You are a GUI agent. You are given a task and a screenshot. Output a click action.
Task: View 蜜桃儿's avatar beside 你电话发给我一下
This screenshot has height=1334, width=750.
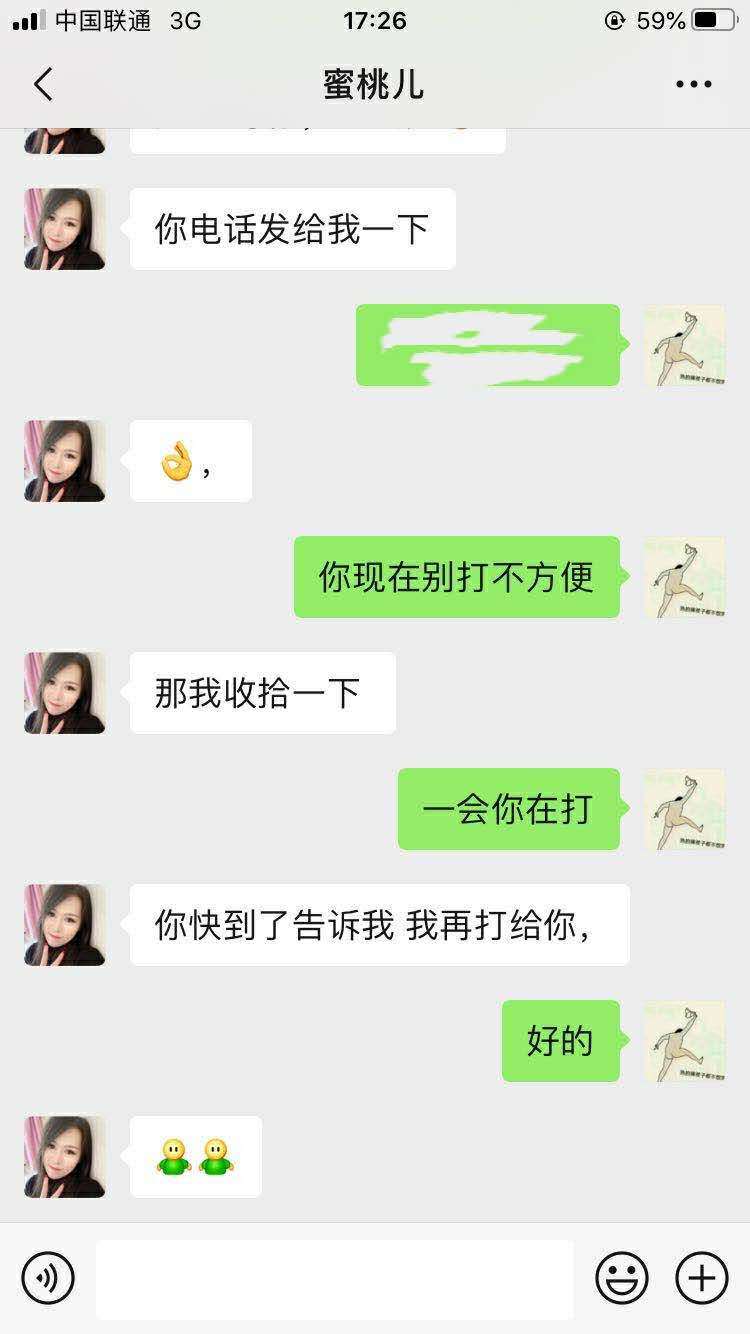click(65, 229)
